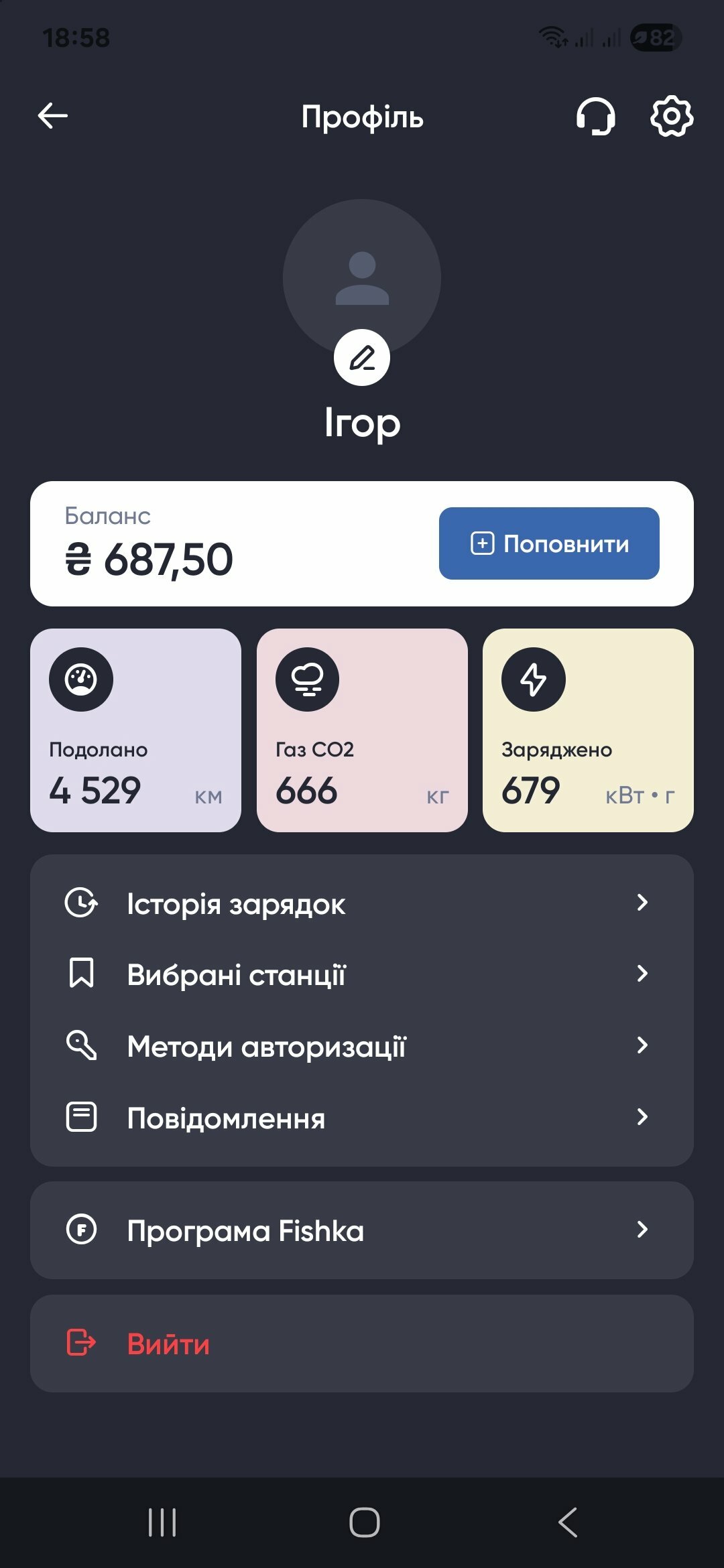Open Методи авторизації
The width and height of the screenshot is (724, 1568).
coord(362,1046)
